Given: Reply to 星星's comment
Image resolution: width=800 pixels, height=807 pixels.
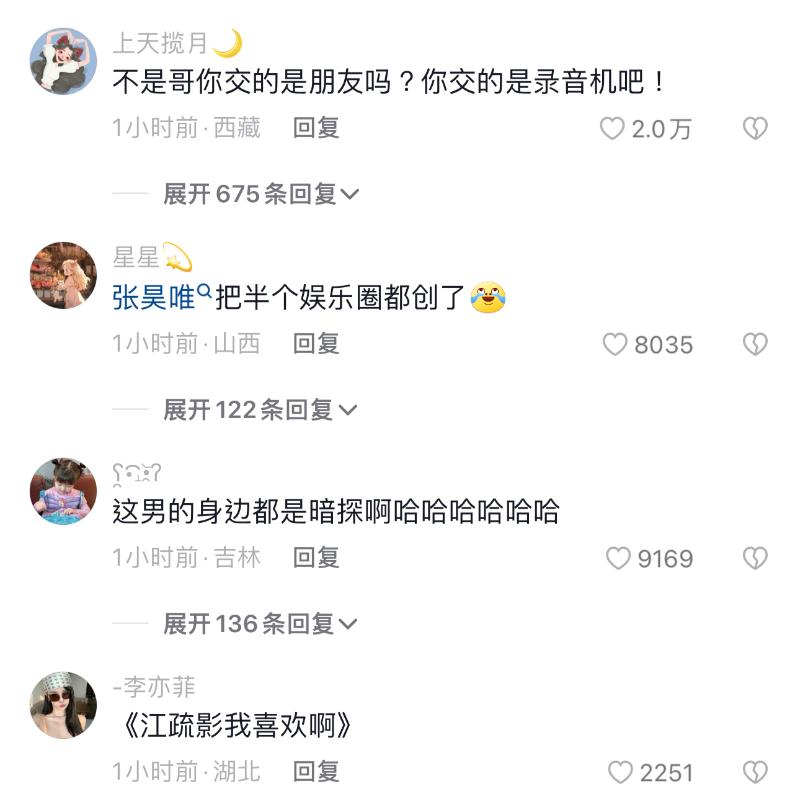Looking at the screenshot, I should [x=316, y=344].
